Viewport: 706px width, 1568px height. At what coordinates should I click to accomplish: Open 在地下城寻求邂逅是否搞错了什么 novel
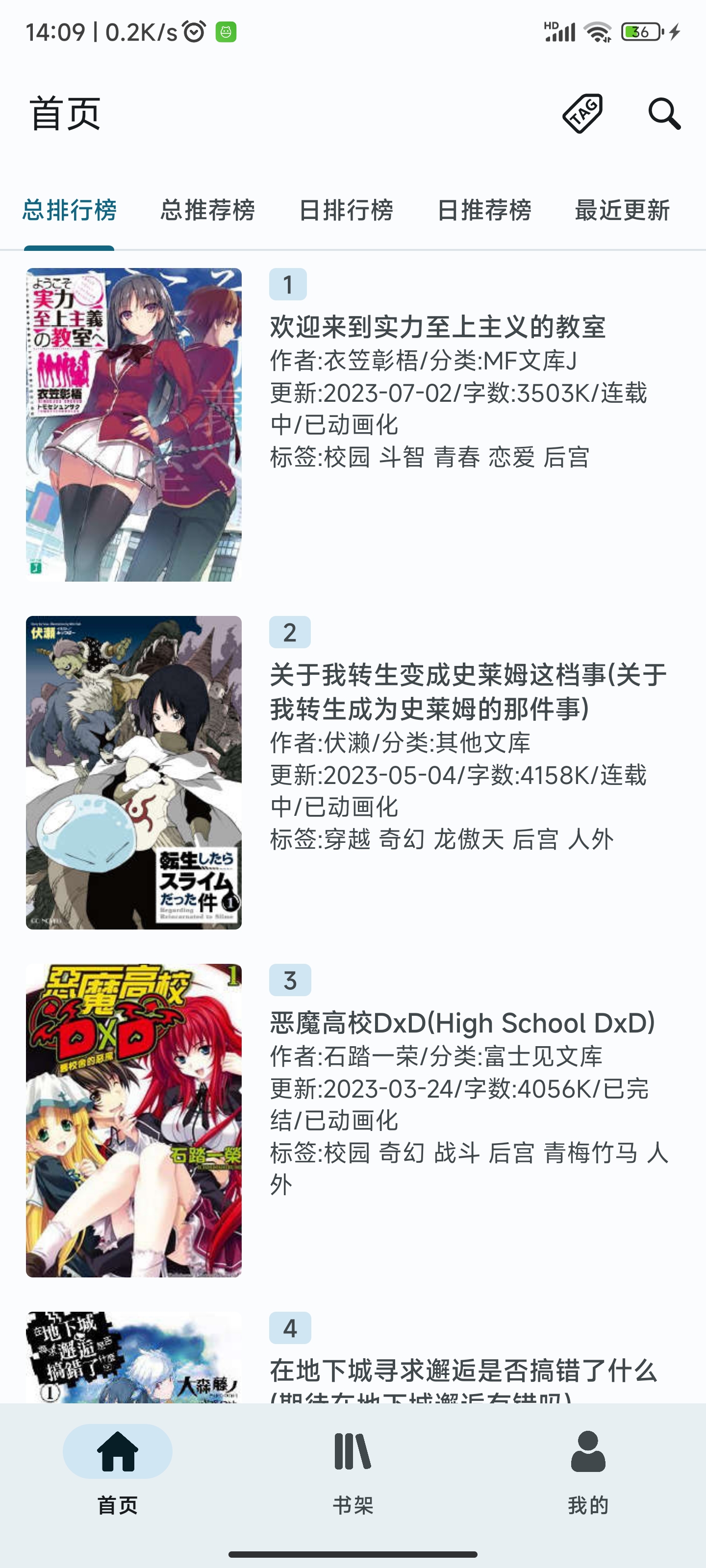pyautogui.click(x=463, y=1371)
